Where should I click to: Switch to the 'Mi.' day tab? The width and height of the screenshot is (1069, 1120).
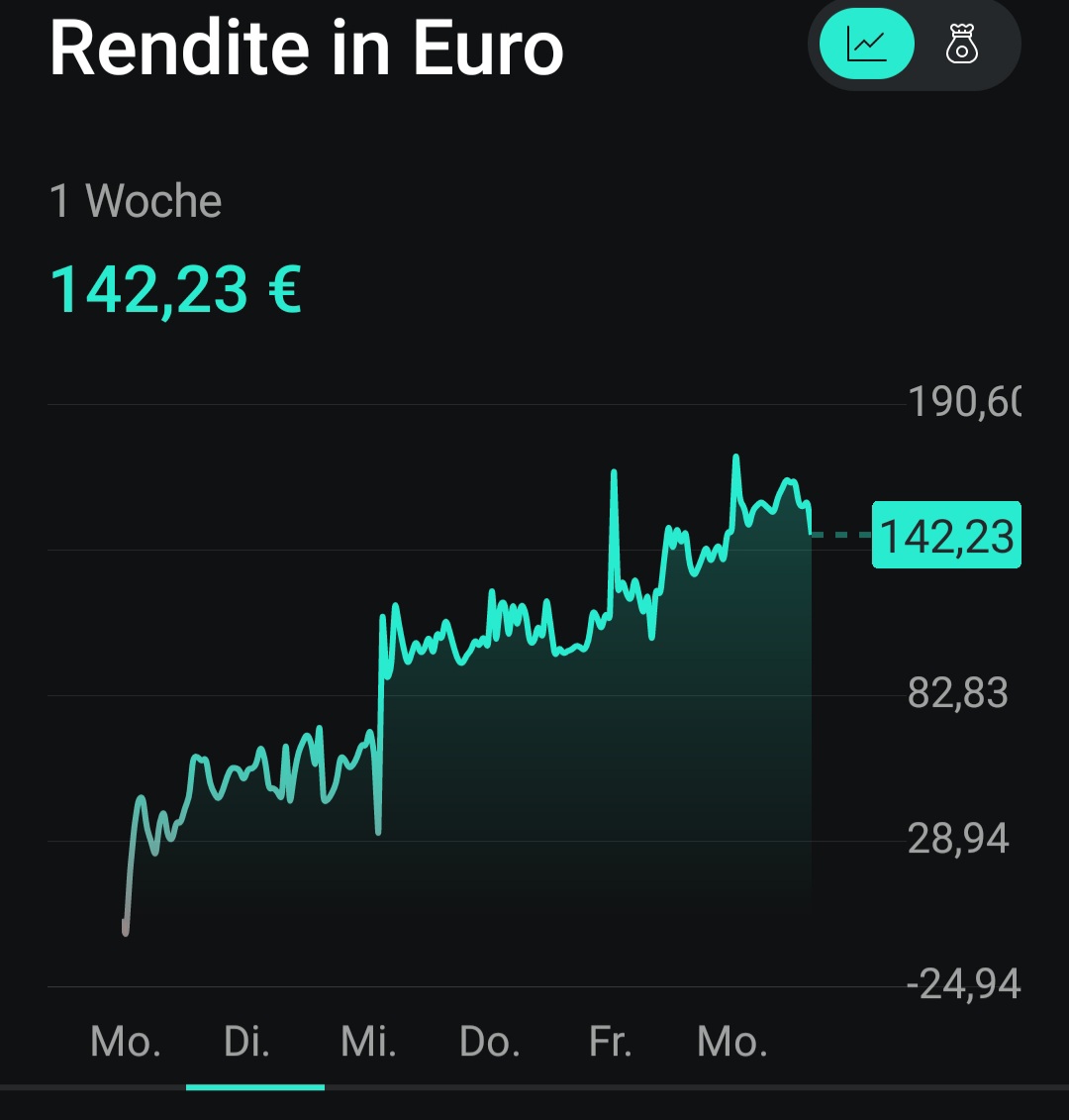point(368,1042)
